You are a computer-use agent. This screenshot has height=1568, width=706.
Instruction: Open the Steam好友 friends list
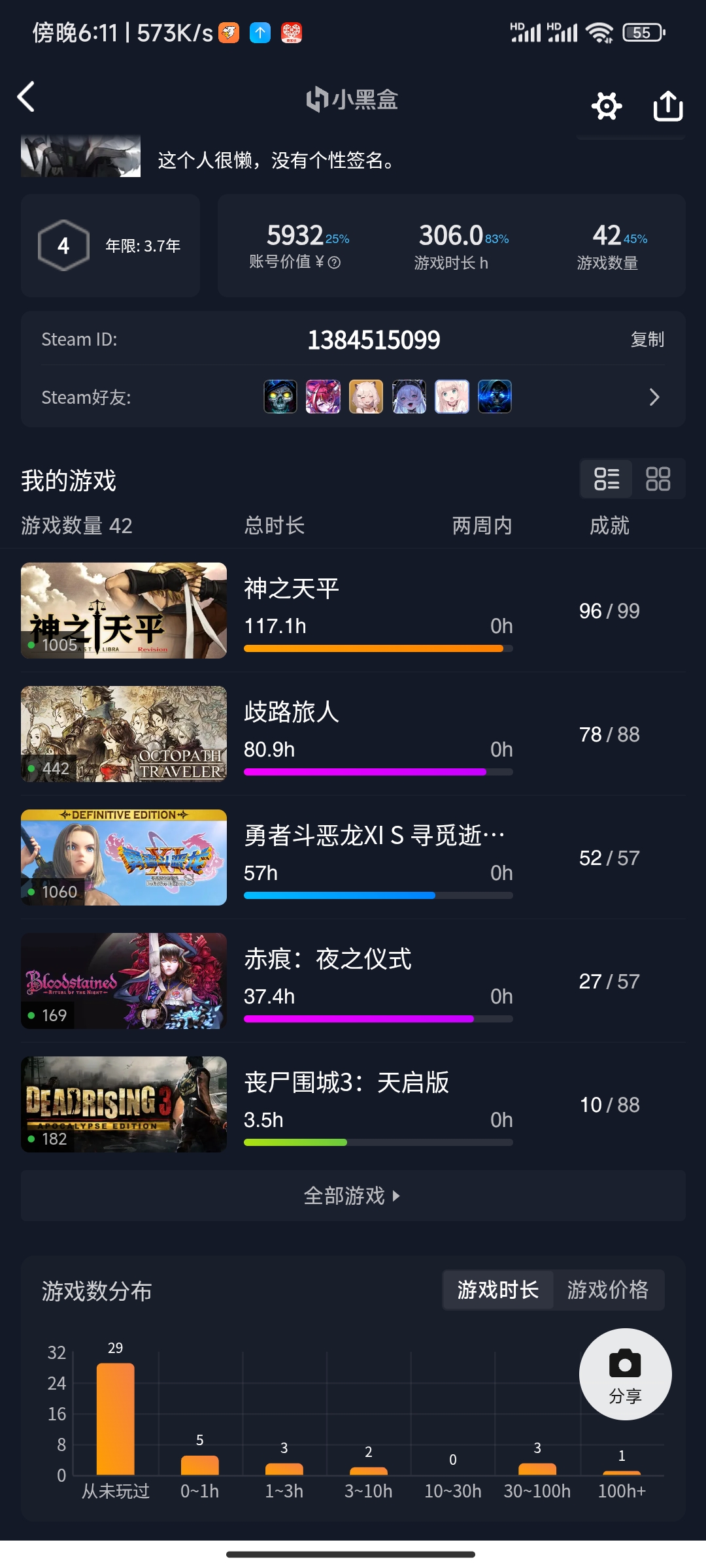point(654,397)
